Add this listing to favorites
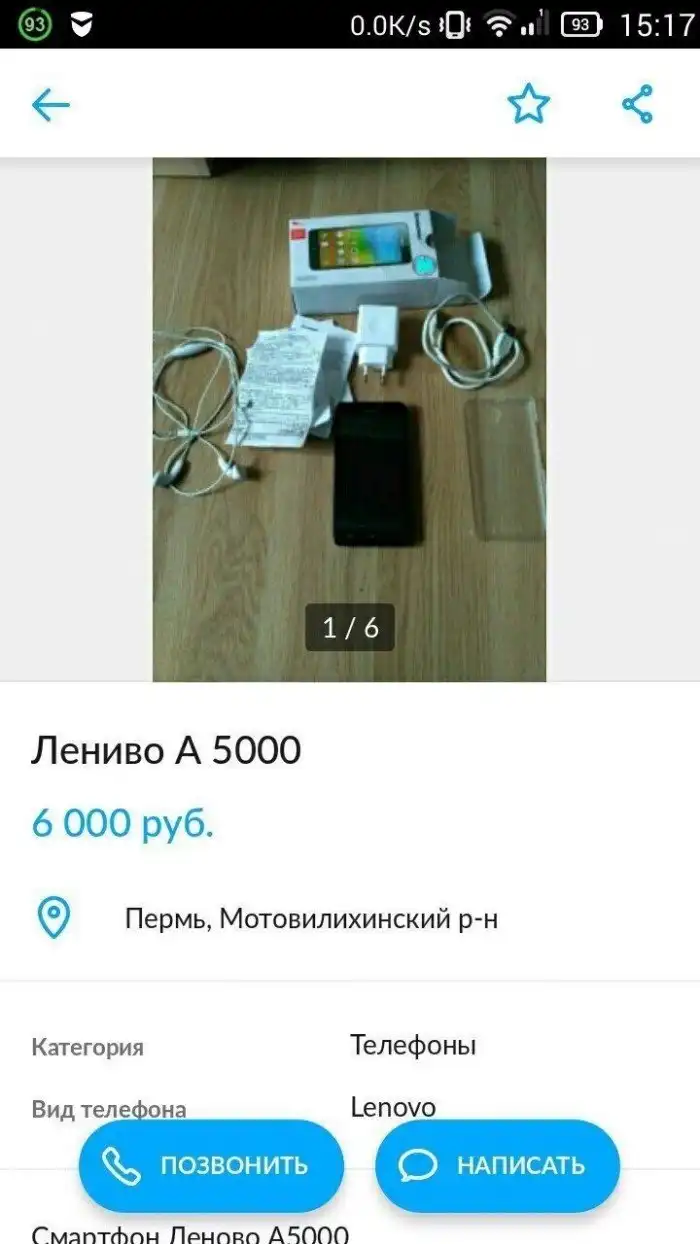 (x=528, y=104)
